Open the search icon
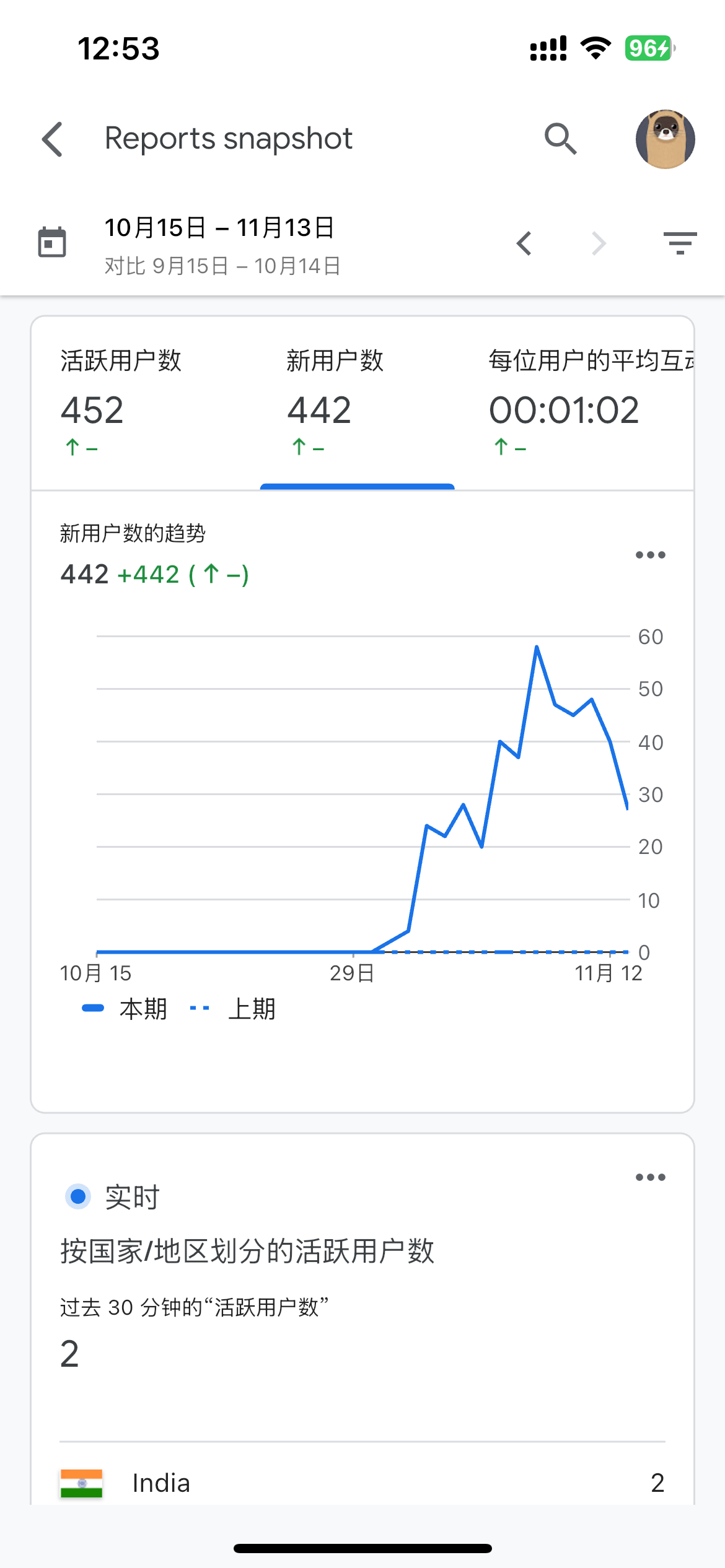 tap(560, 139)
